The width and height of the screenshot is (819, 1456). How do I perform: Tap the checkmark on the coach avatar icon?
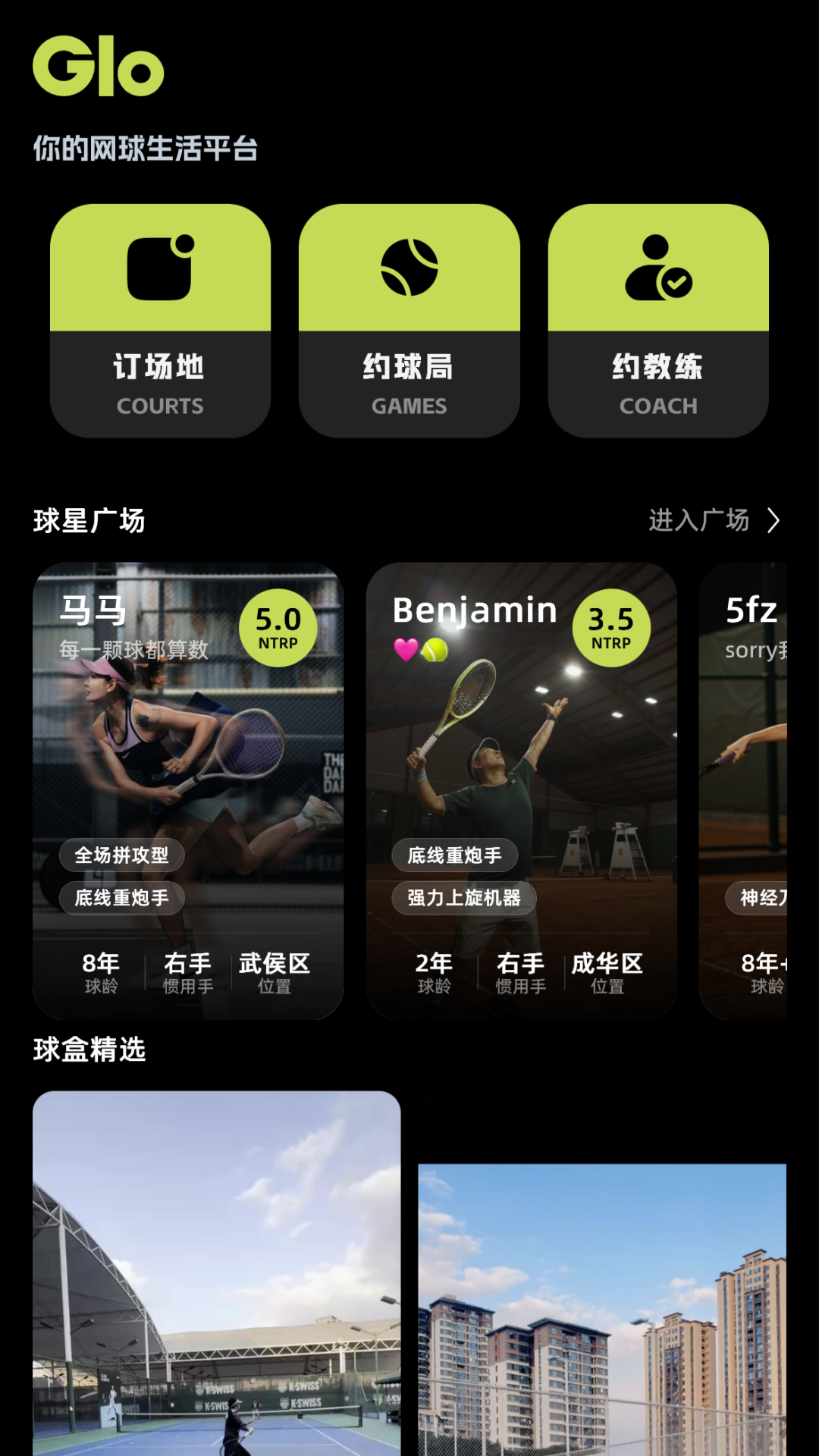coord(677,284)
